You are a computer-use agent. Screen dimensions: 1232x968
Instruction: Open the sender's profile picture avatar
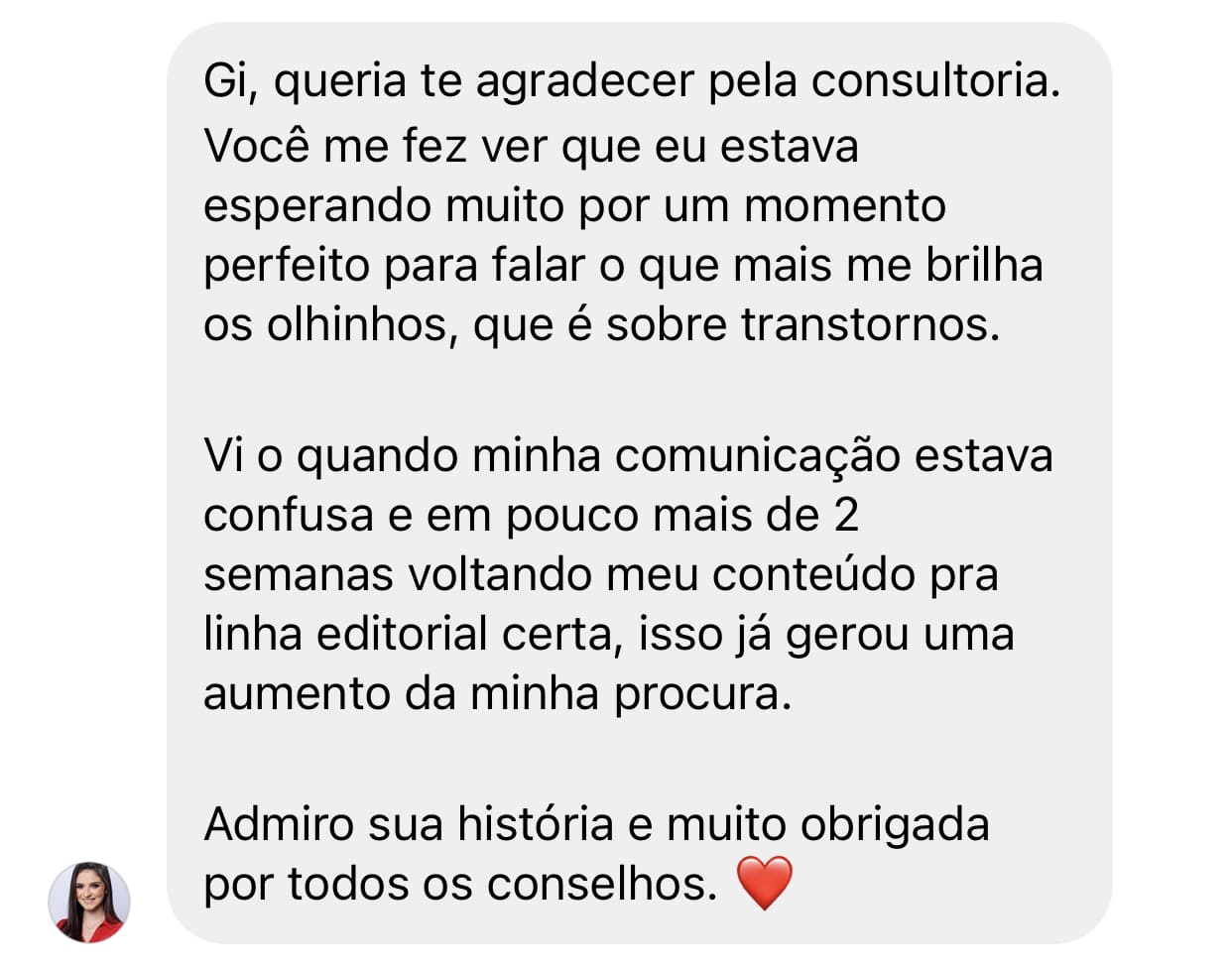(x=89, y=902)
